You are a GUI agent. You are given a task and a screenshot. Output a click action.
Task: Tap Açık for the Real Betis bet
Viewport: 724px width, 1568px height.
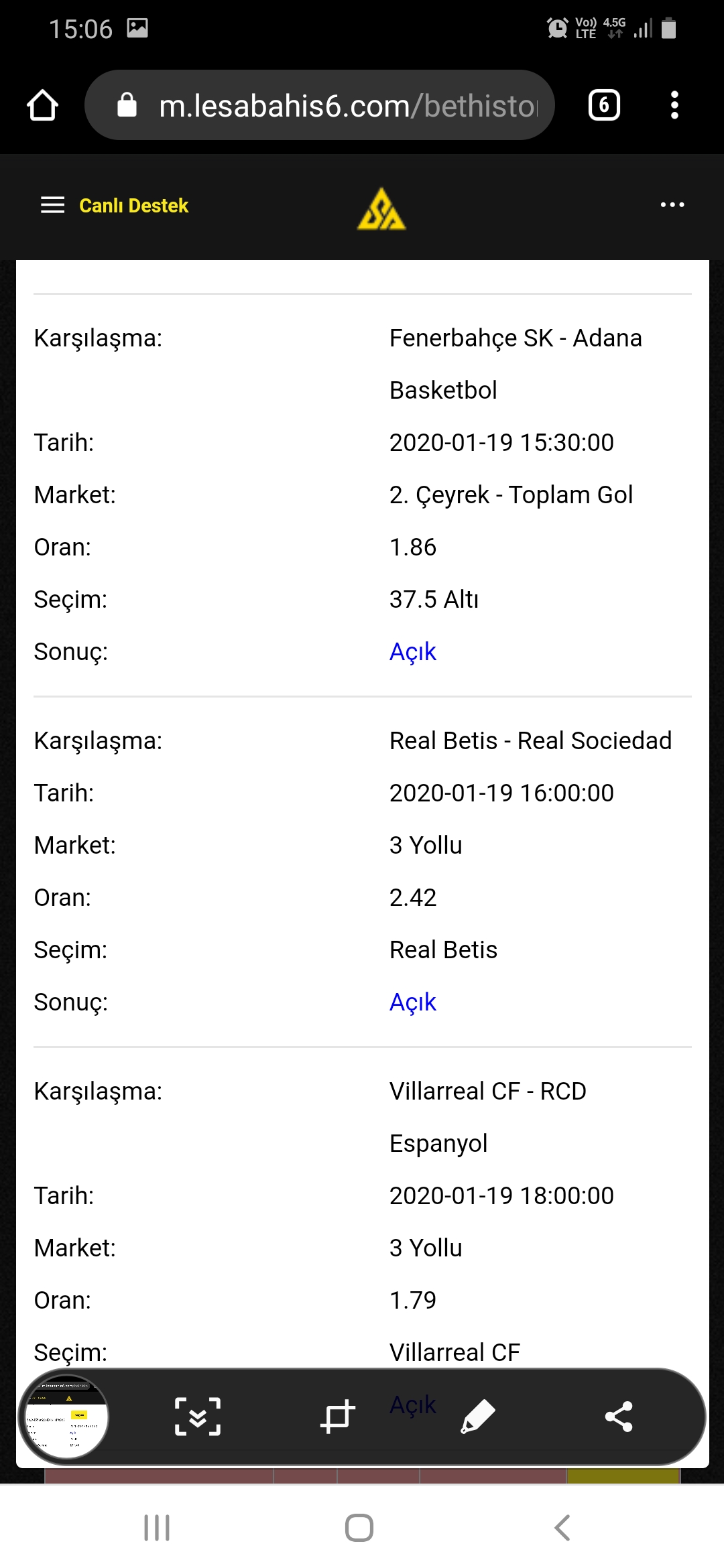(413, 1002)
